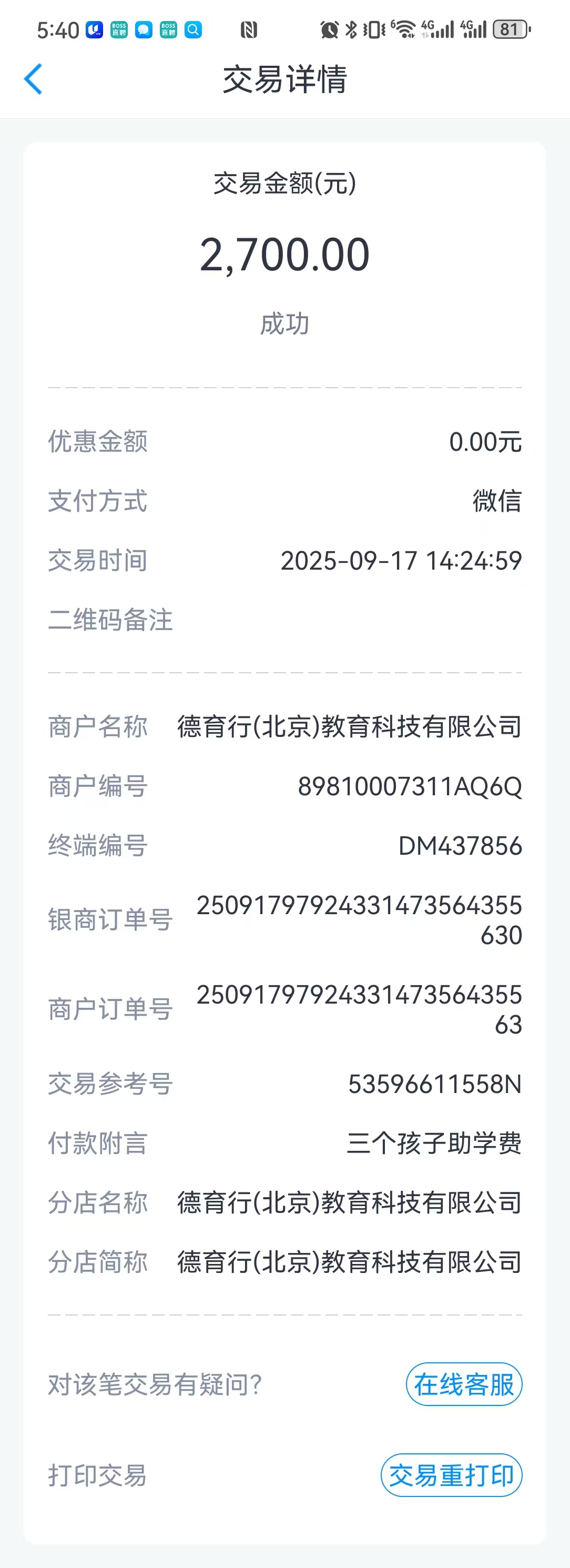
Task: Tap 交易重打印 to reprint the receipt
Action: coord(451,1475)
